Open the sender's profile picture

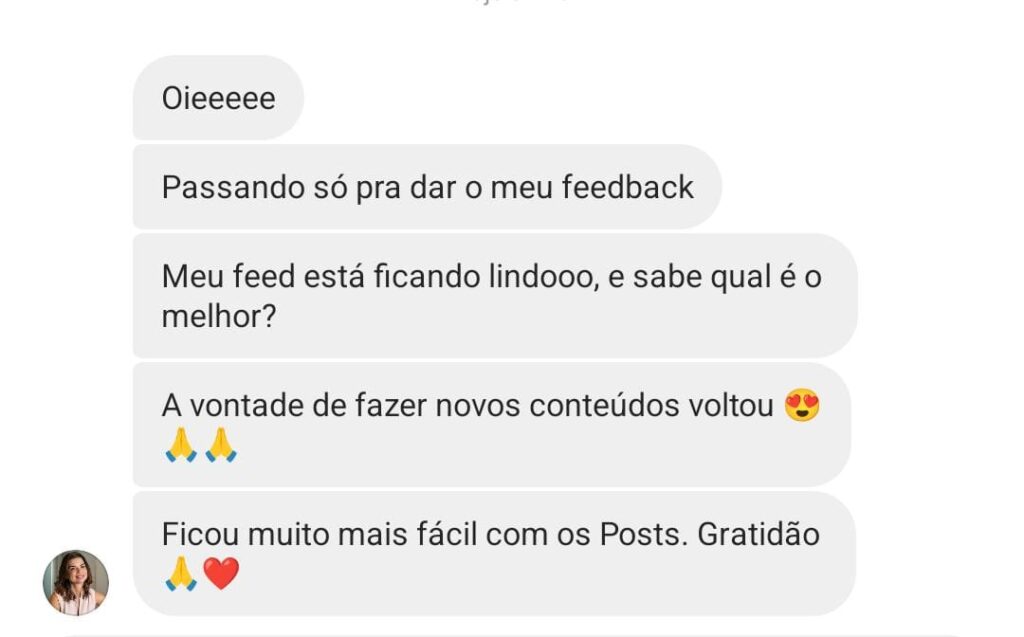click(x=75, y=582)
